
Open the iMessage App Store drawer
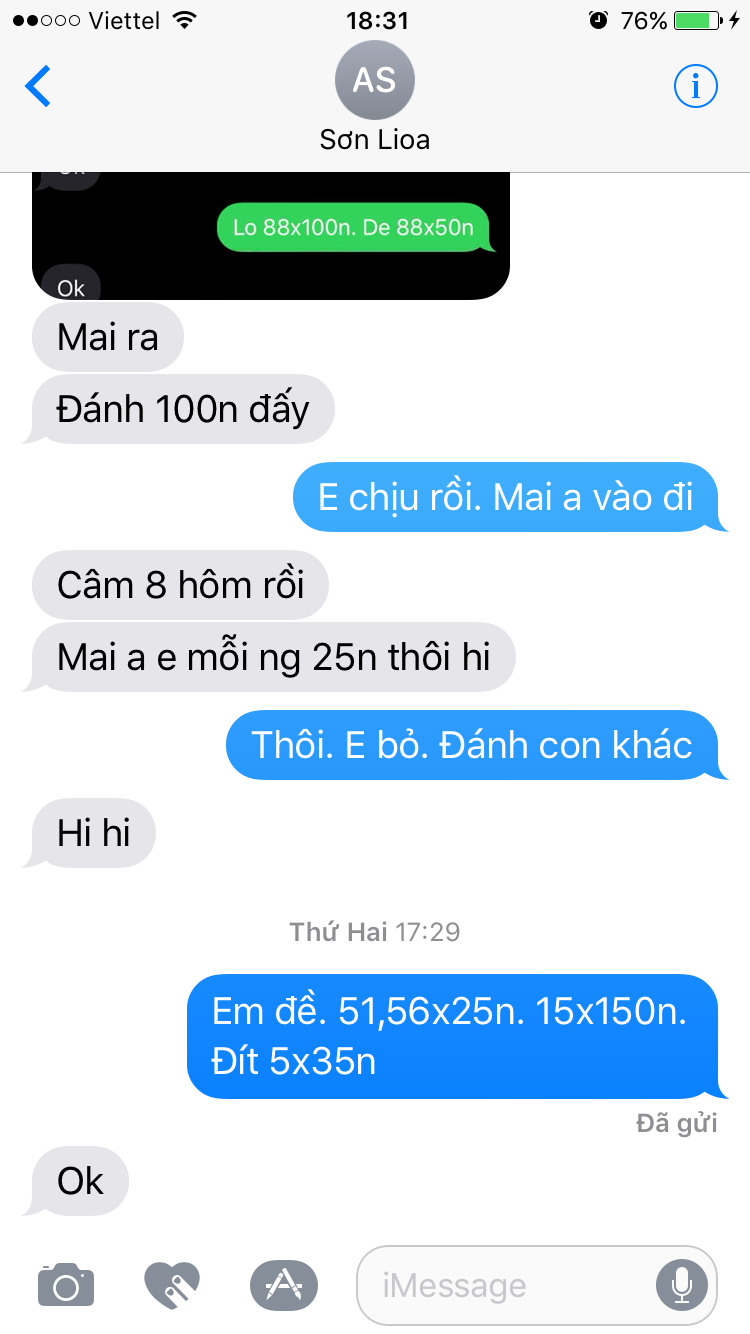tap(284, 1285)
